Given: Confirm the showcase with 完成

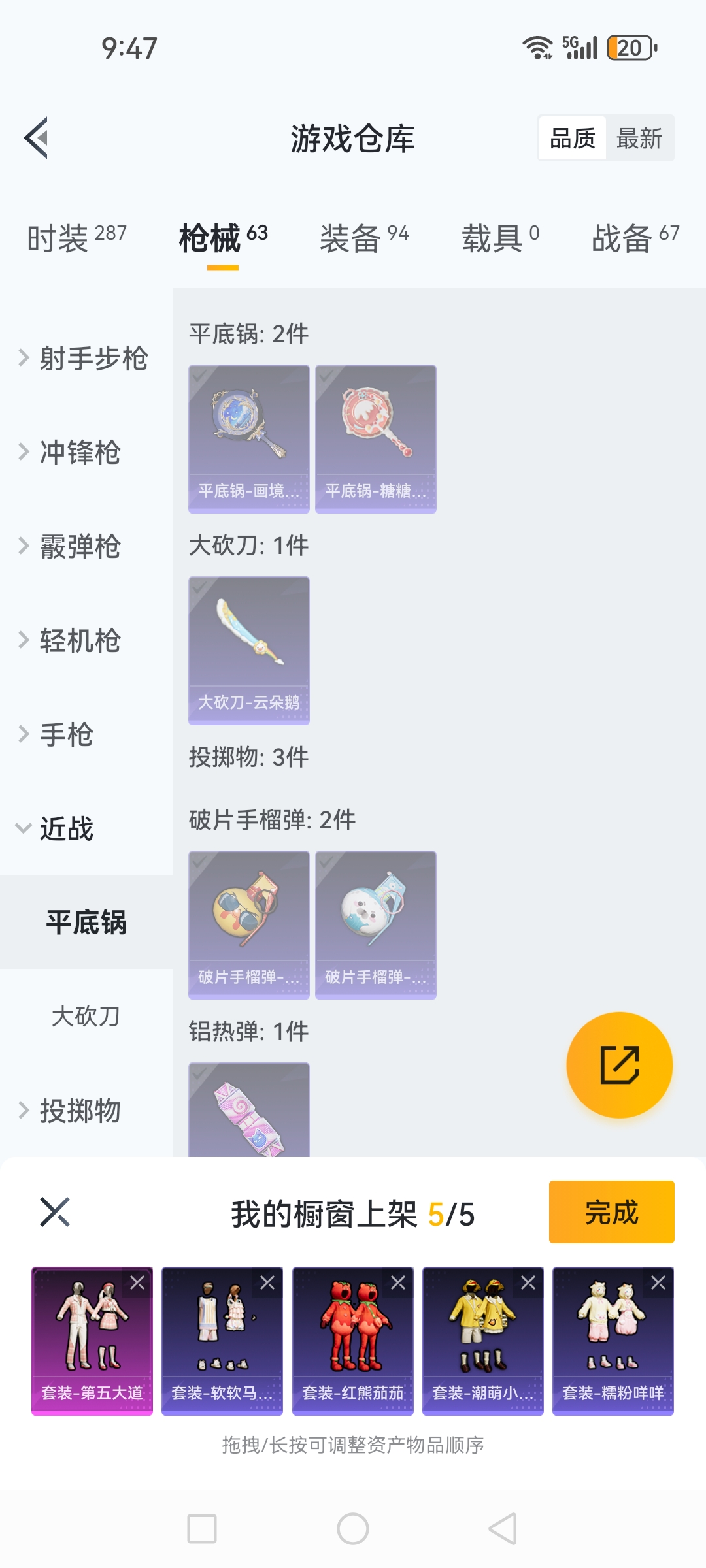Looking at the screenshot, I should pos(611,1212).
